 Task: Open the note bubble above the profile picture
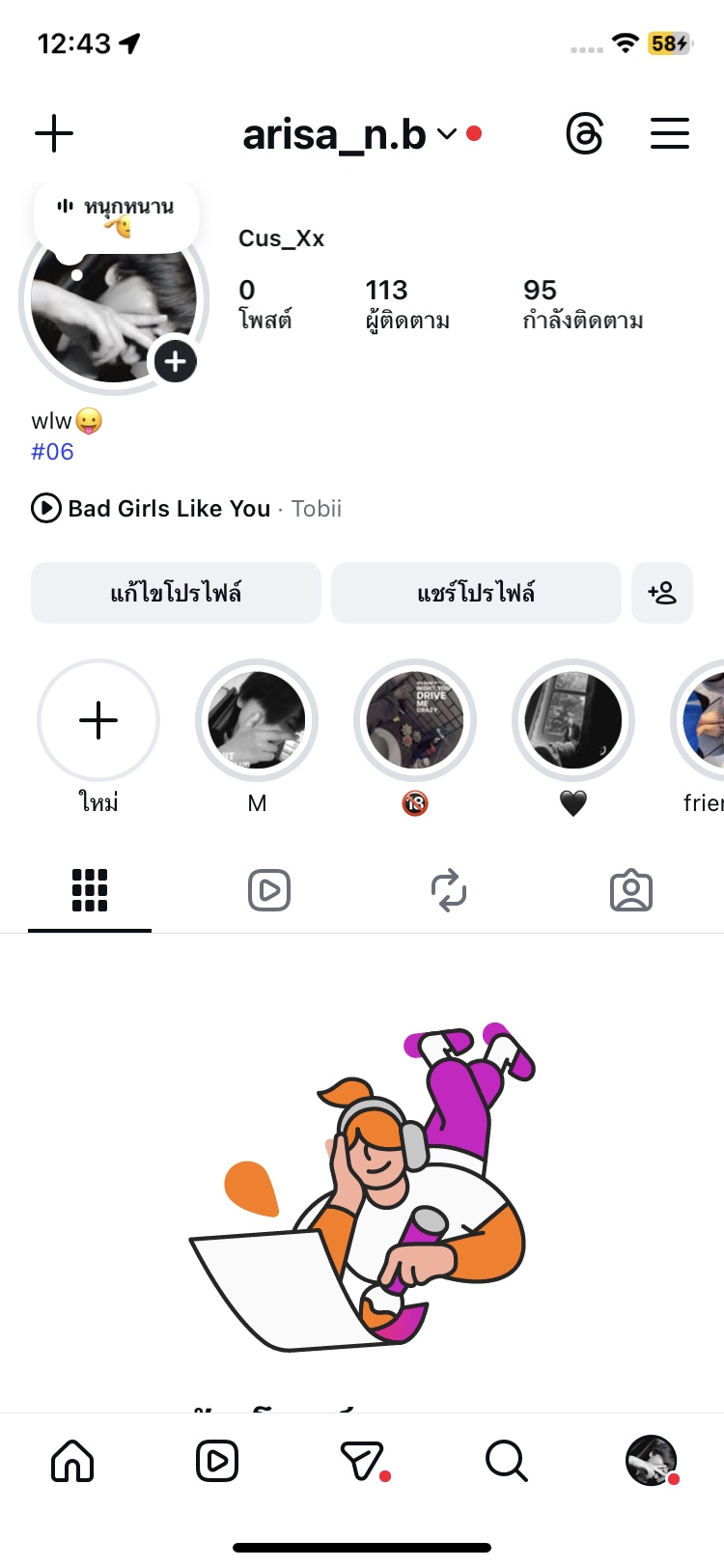tap(117, 216)
